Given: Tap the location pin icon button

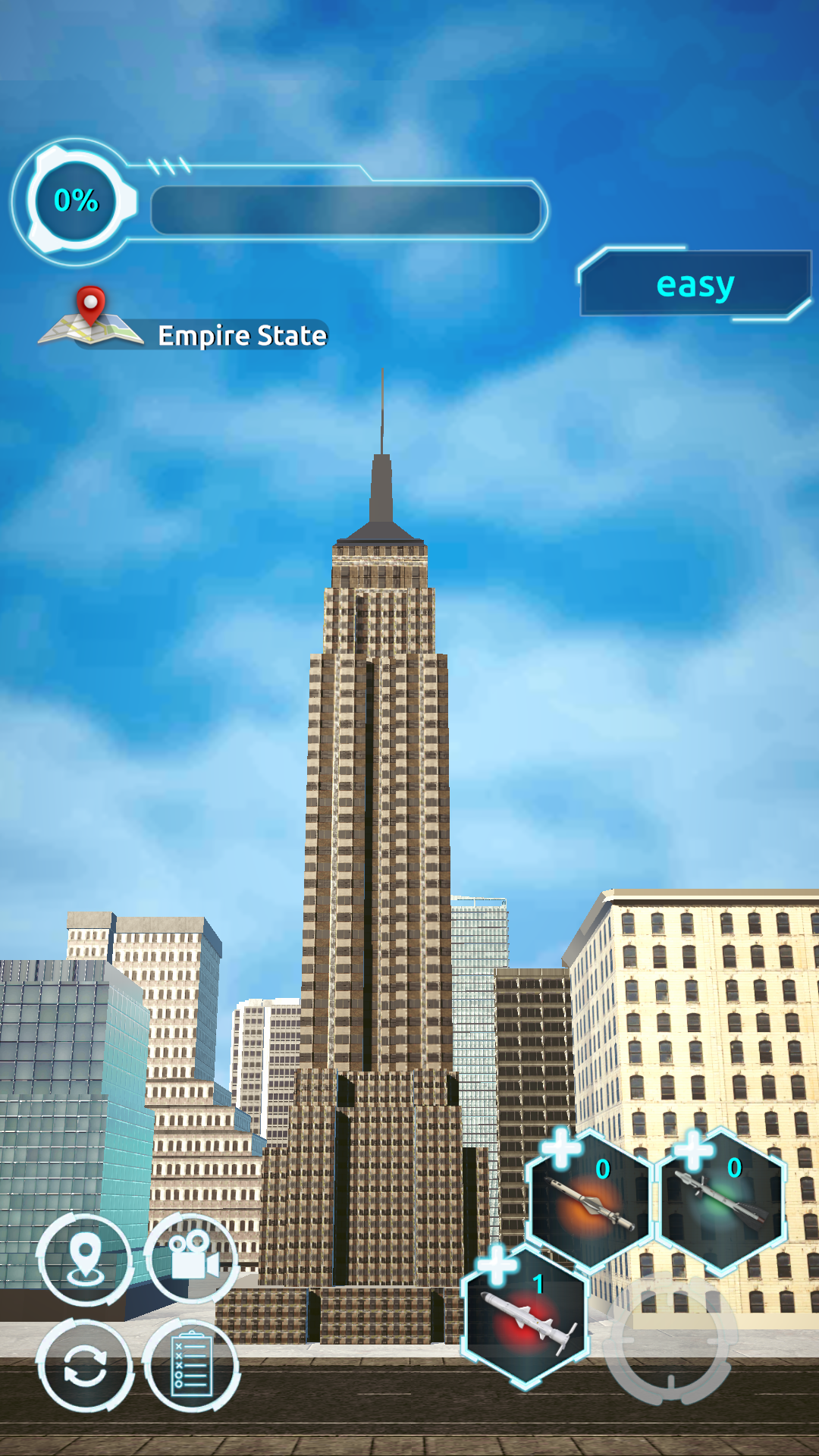Looking at the screenshot, I should [85, 1260].
